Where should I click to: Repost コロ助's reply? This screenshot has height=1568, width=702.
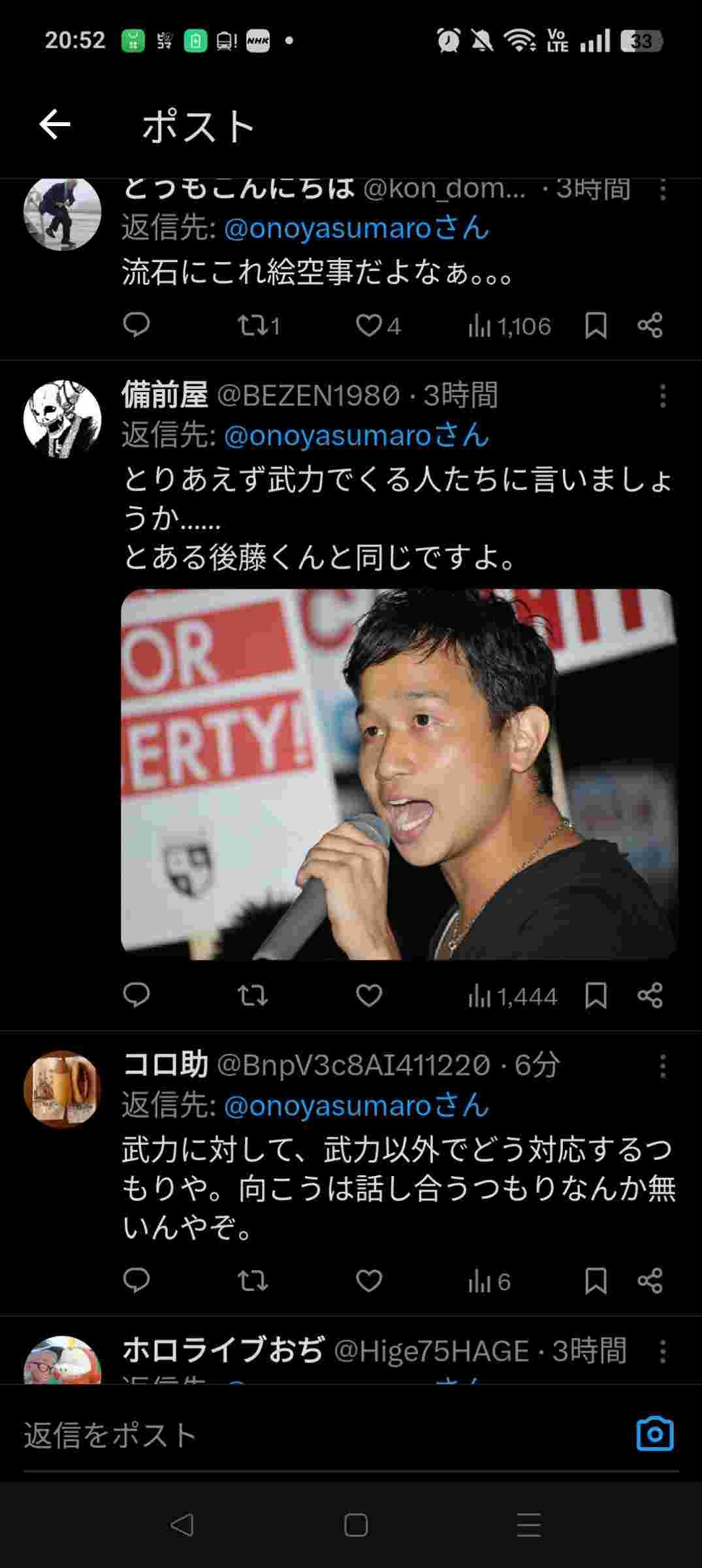[x=252, y=1281]
